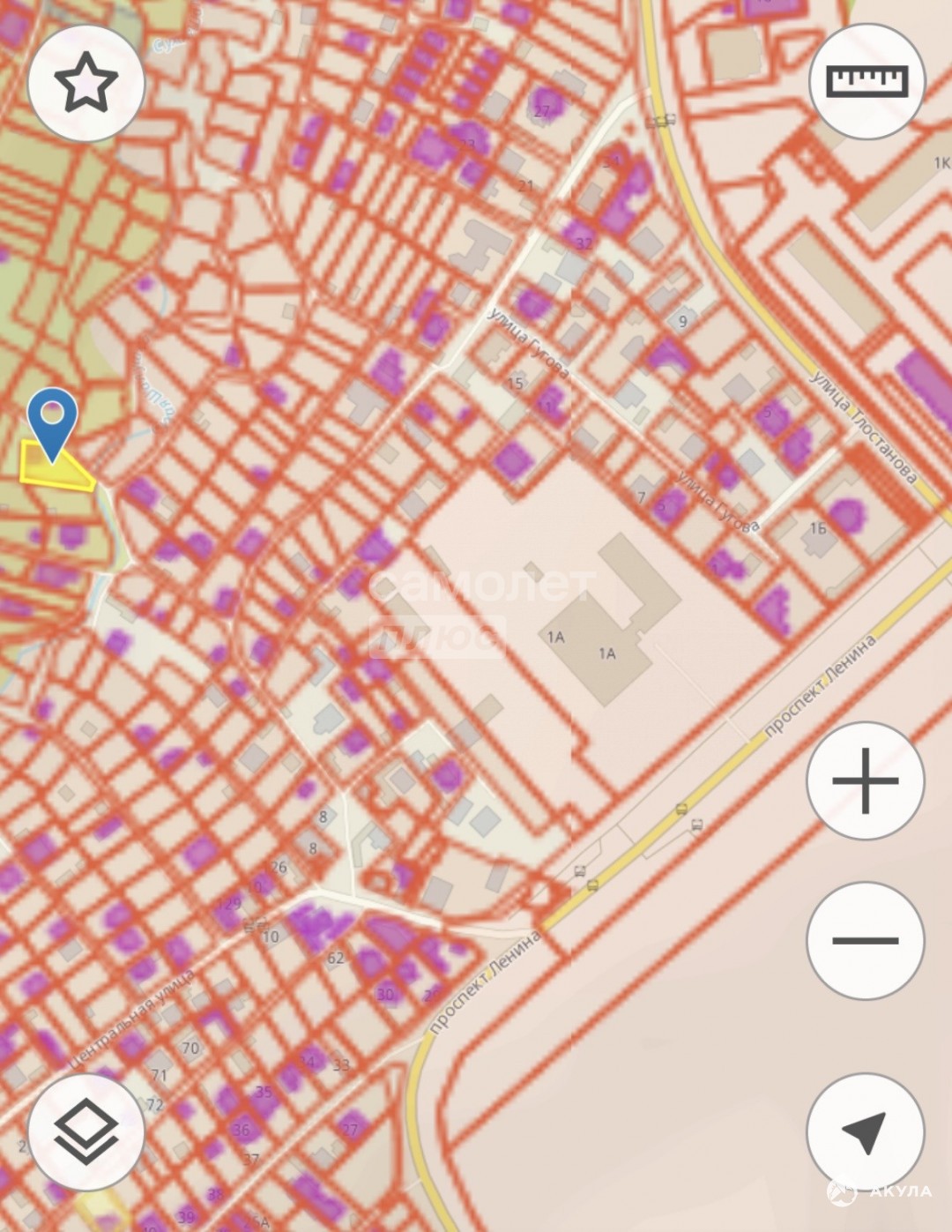This screenshot has width=952, height=1232.
Task: Zoom out with the minus button
Action: pyautogui.click(x=865, y=940)
